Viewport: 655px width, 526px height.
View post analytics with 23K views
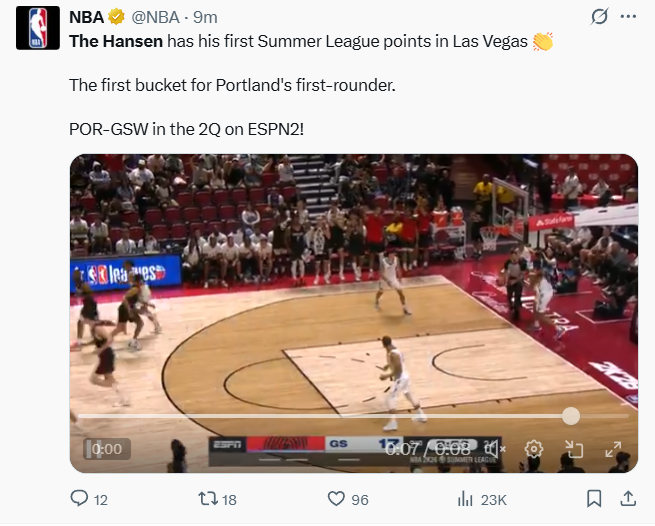click(465, 499)
